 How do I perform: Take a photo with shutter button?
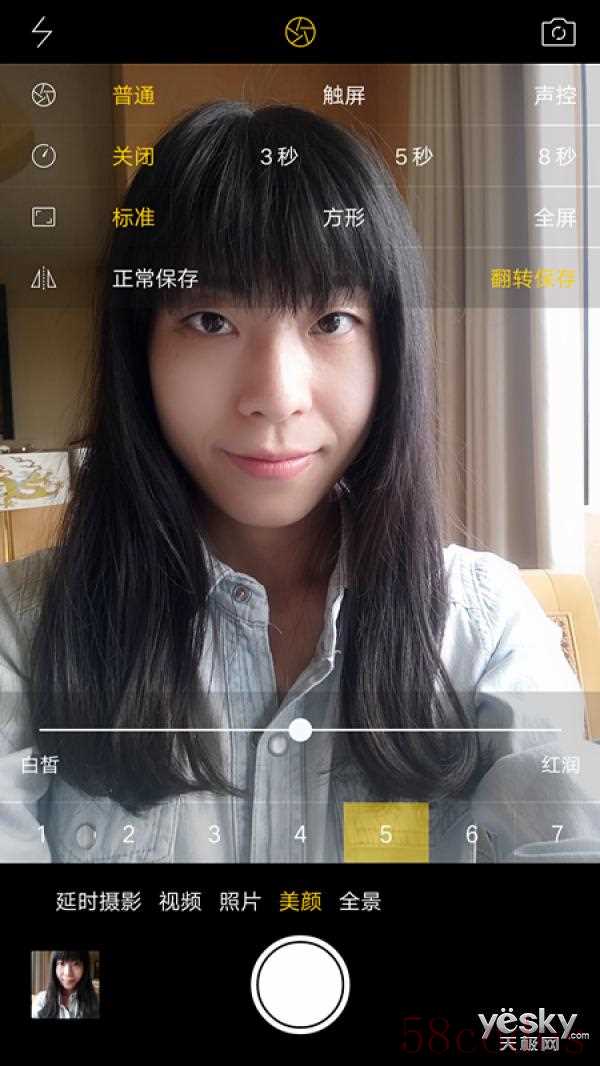pyautogui.click(x=300, y=984)
